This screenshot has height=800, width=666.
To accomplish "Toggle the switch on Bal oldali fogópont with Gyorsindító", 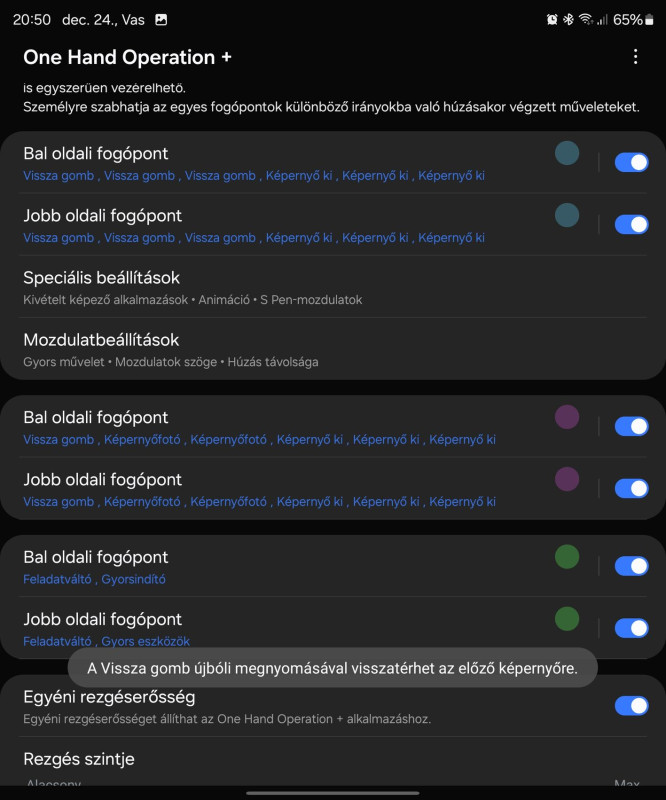I will (x=631, y=566).
